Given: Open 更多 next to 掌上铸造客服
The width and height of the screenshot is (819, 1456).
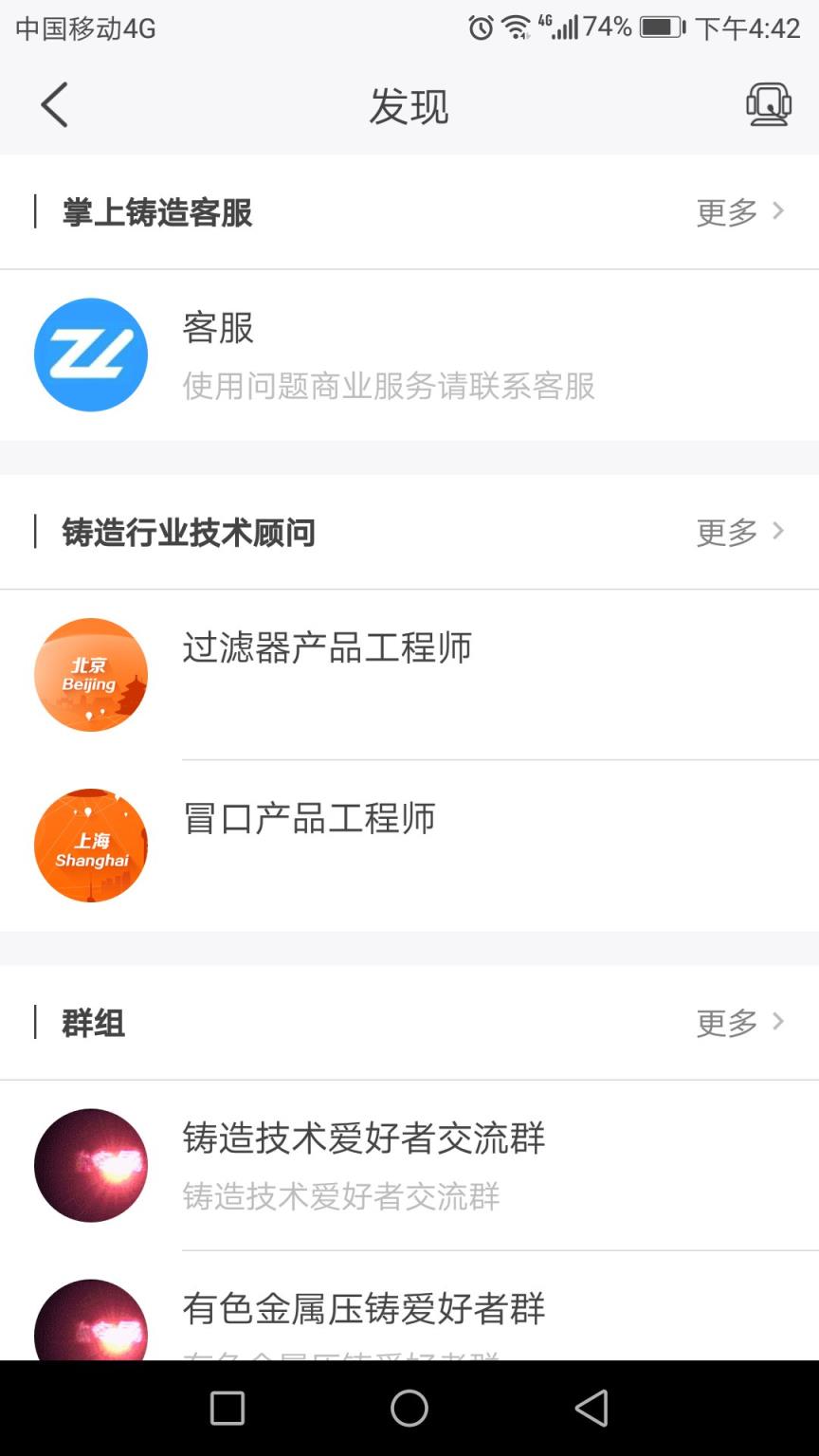Looking at the screenshot, I should pyautogui.click(x=726, y=212).
